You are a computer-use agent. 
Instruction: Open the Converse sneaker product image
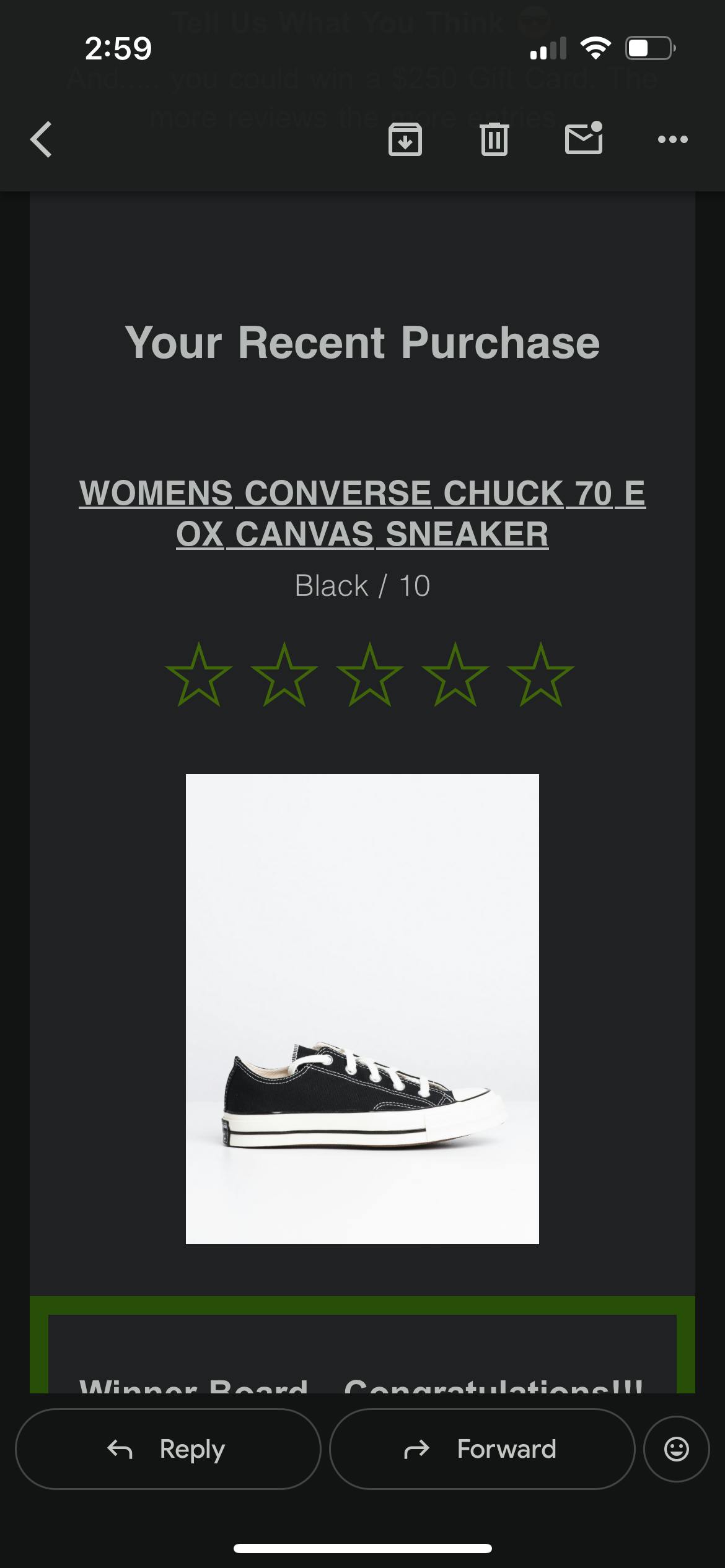point(362,1009)
